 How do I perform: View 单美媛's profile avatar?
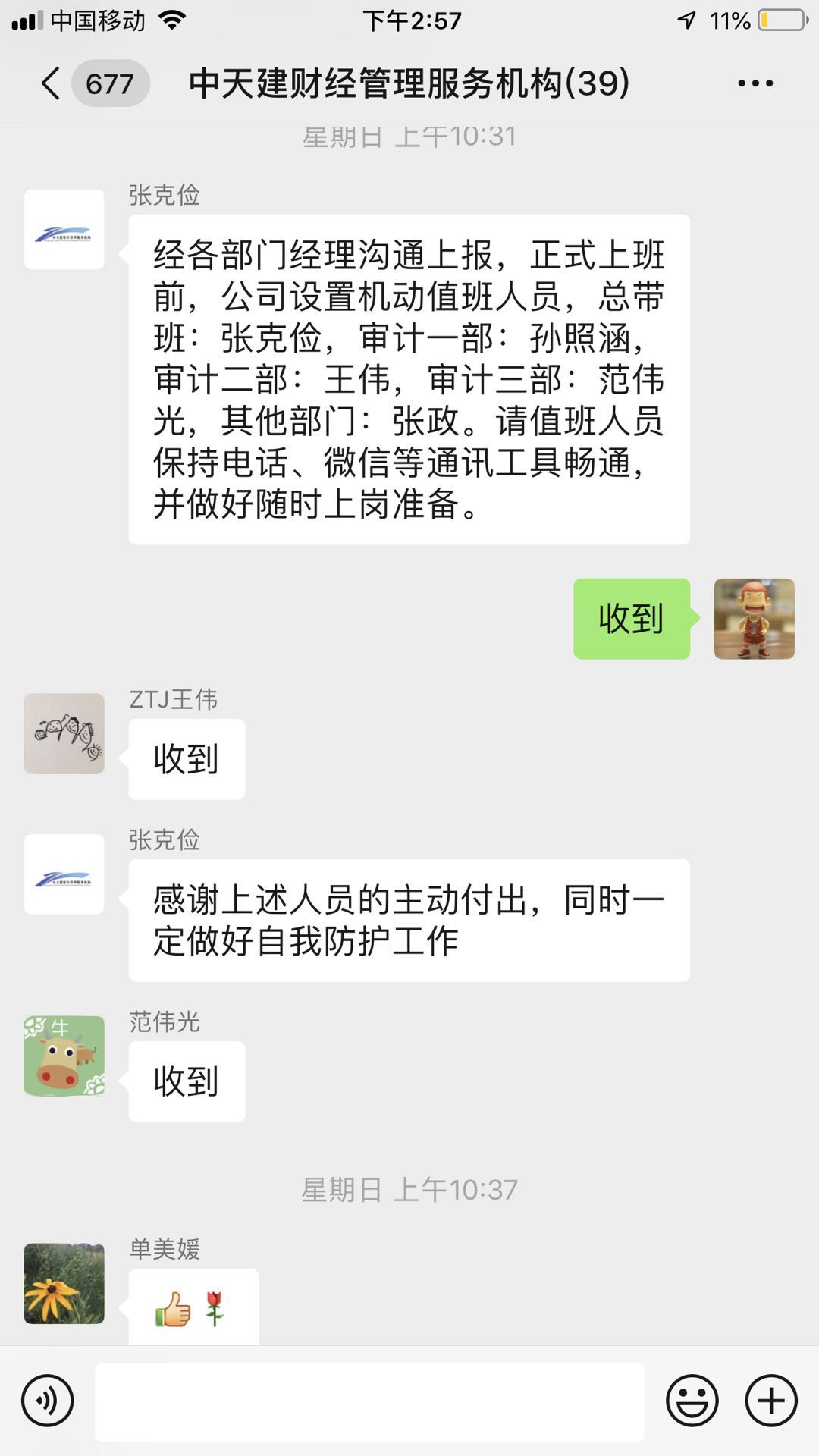[x=64, y=1283]
